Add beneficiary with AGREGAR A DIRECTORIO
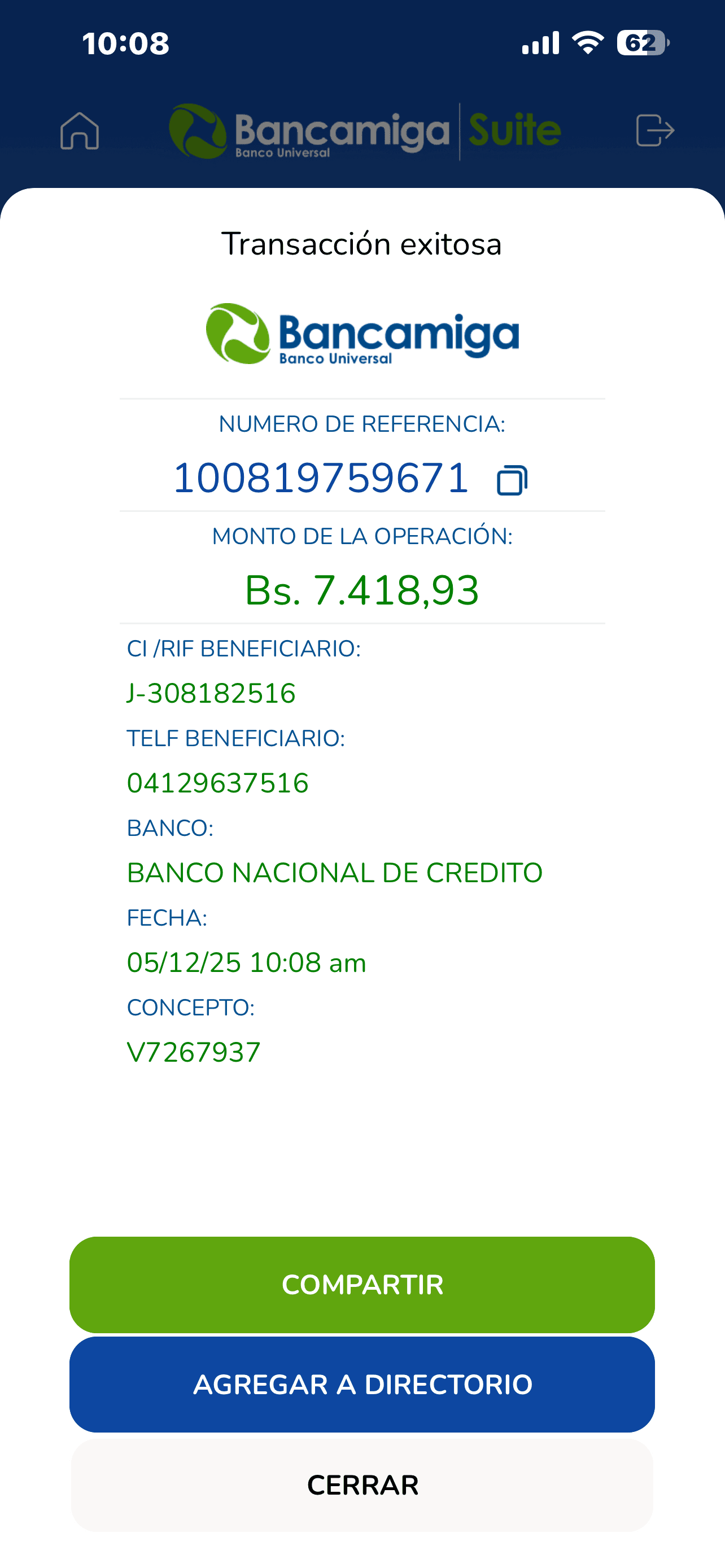Screen dimensions: 725x1568 pyautogui.click(x=362, y=1384)
